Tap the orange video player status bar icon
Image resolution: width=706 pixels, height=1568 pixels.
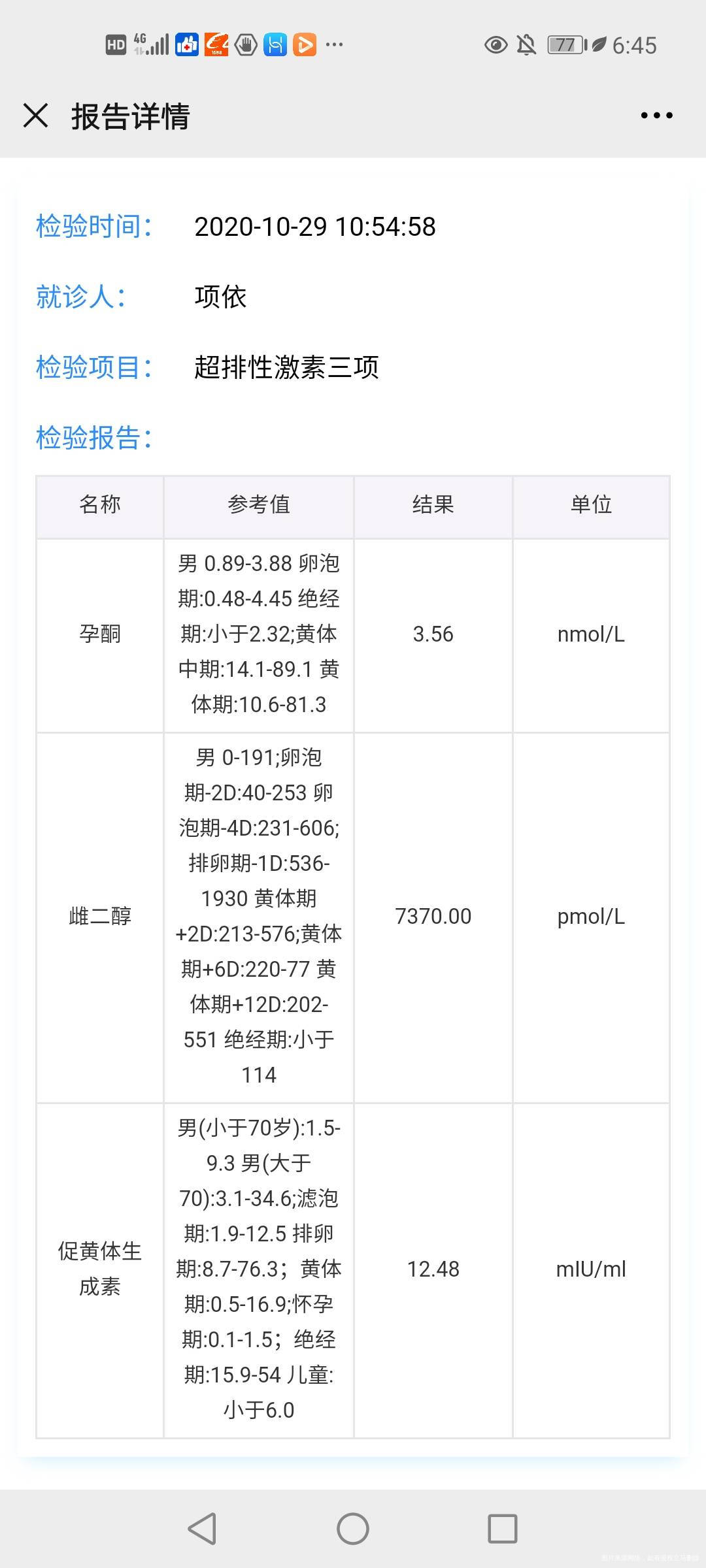305,44
